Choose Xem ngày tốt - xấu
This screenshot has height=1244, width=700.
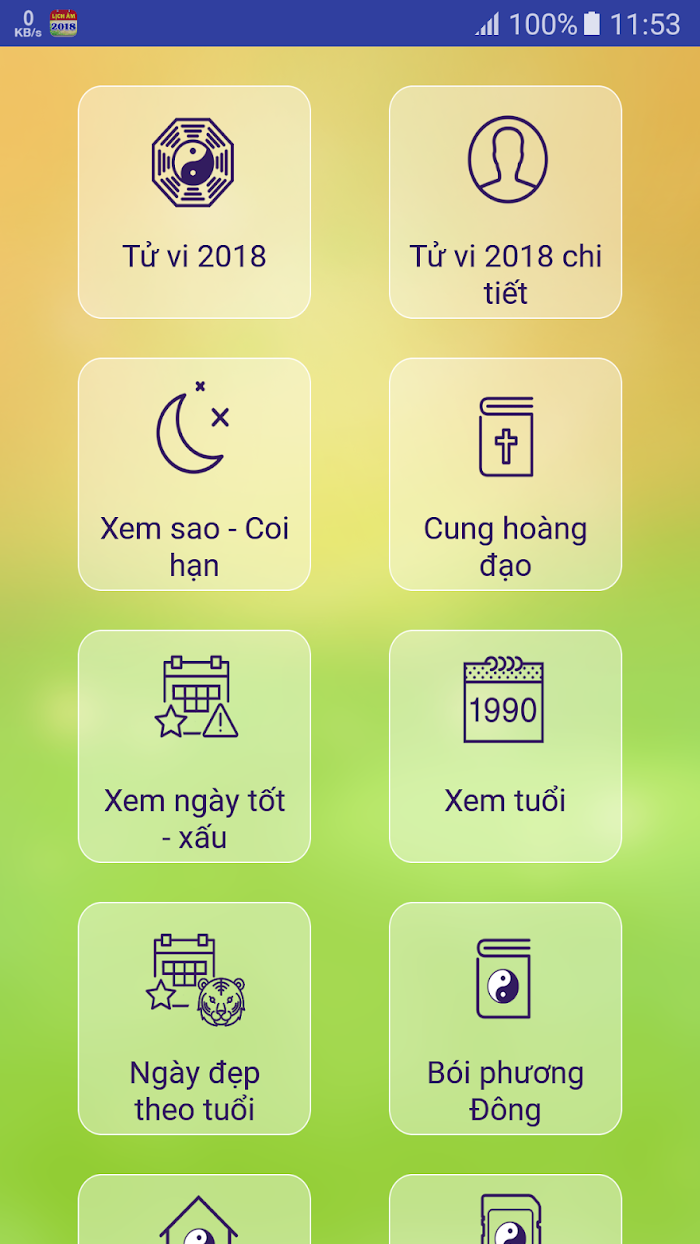pyautogui.click(x=194, y=746)
